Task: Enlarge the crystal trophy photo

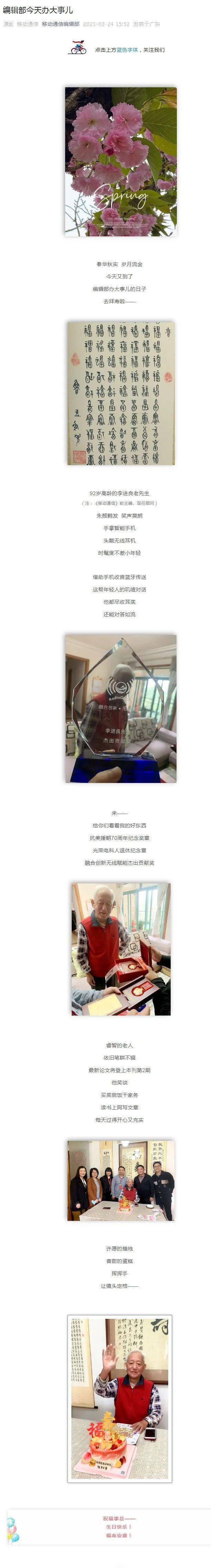Action: point(120,708)
